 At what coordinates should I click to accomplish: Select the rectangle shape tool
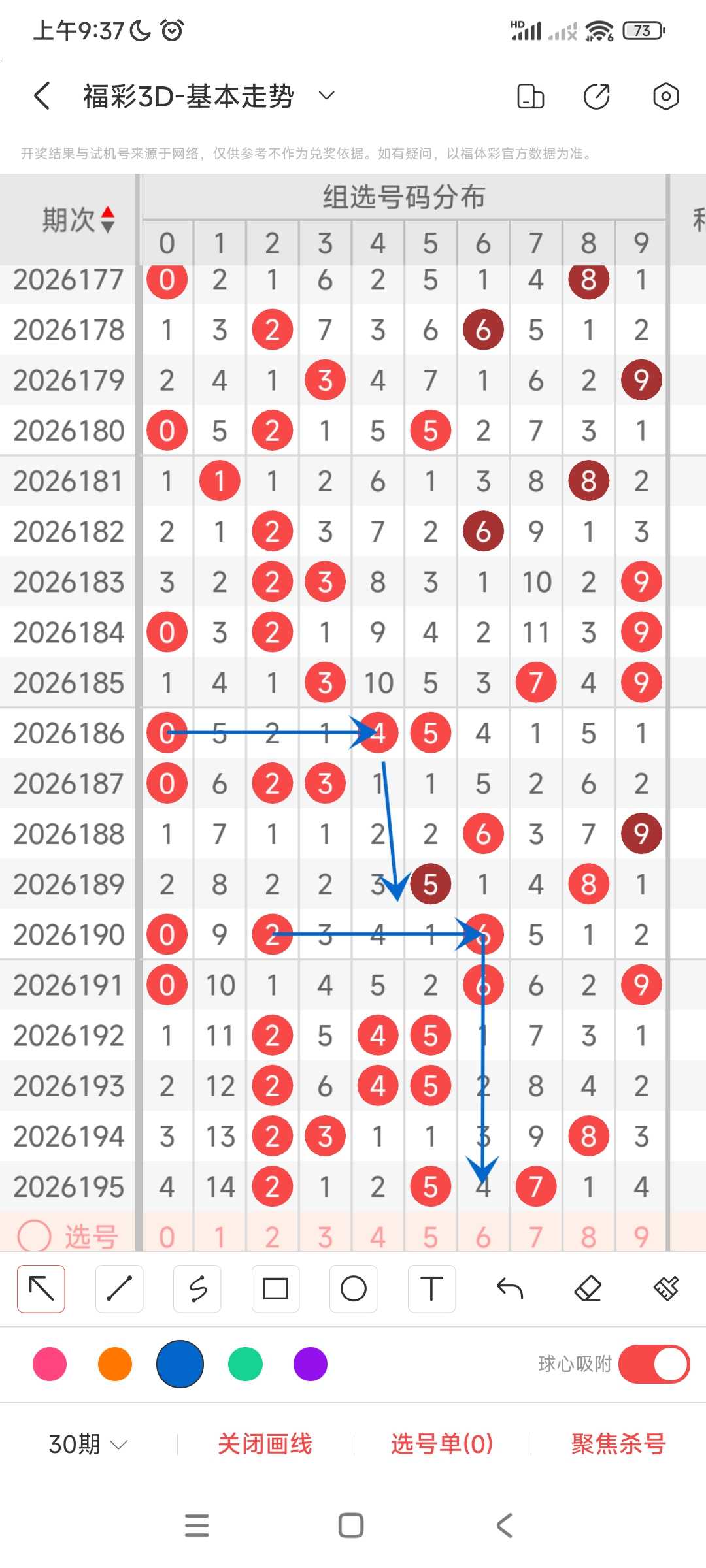(275, 1288)
